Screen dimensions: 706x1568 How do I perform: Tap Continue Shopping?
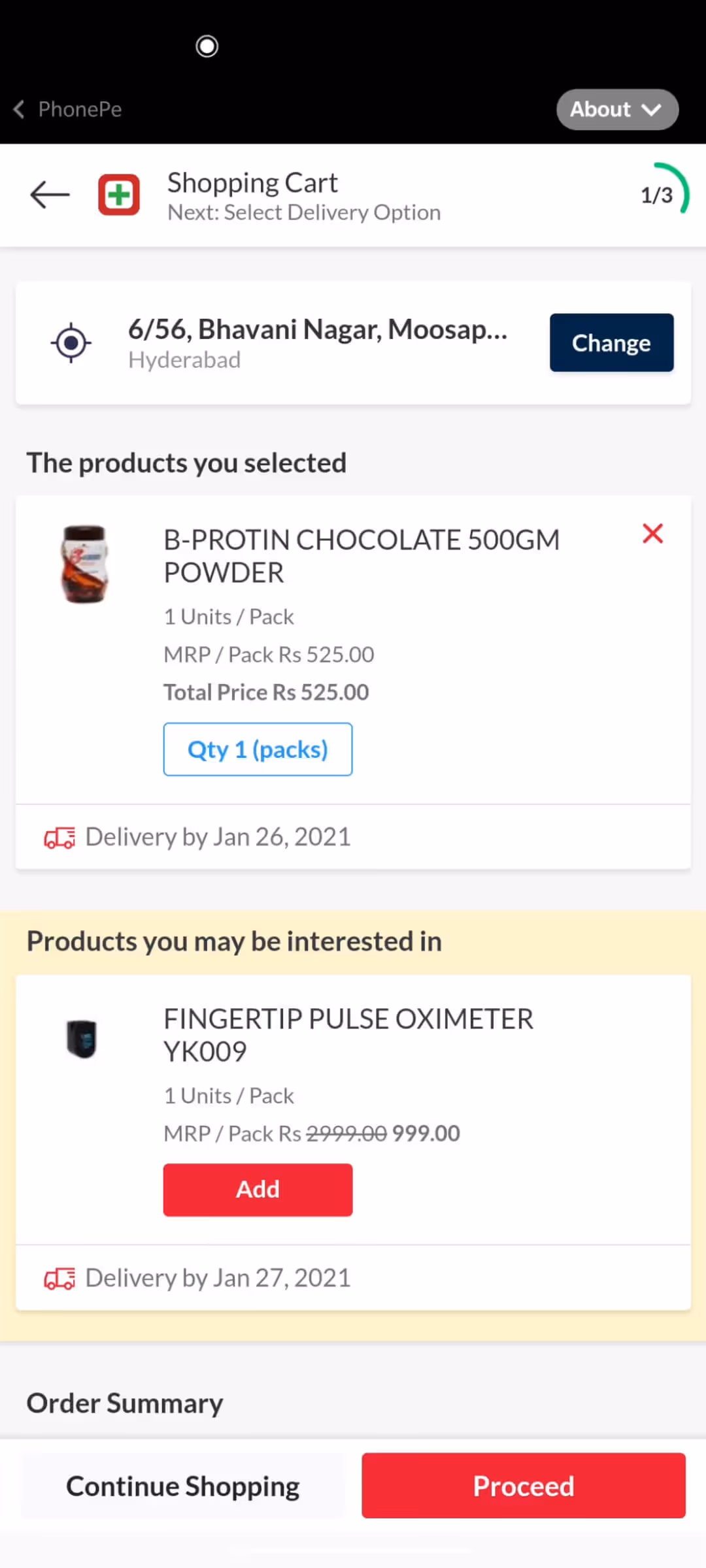pos(183,1486)
